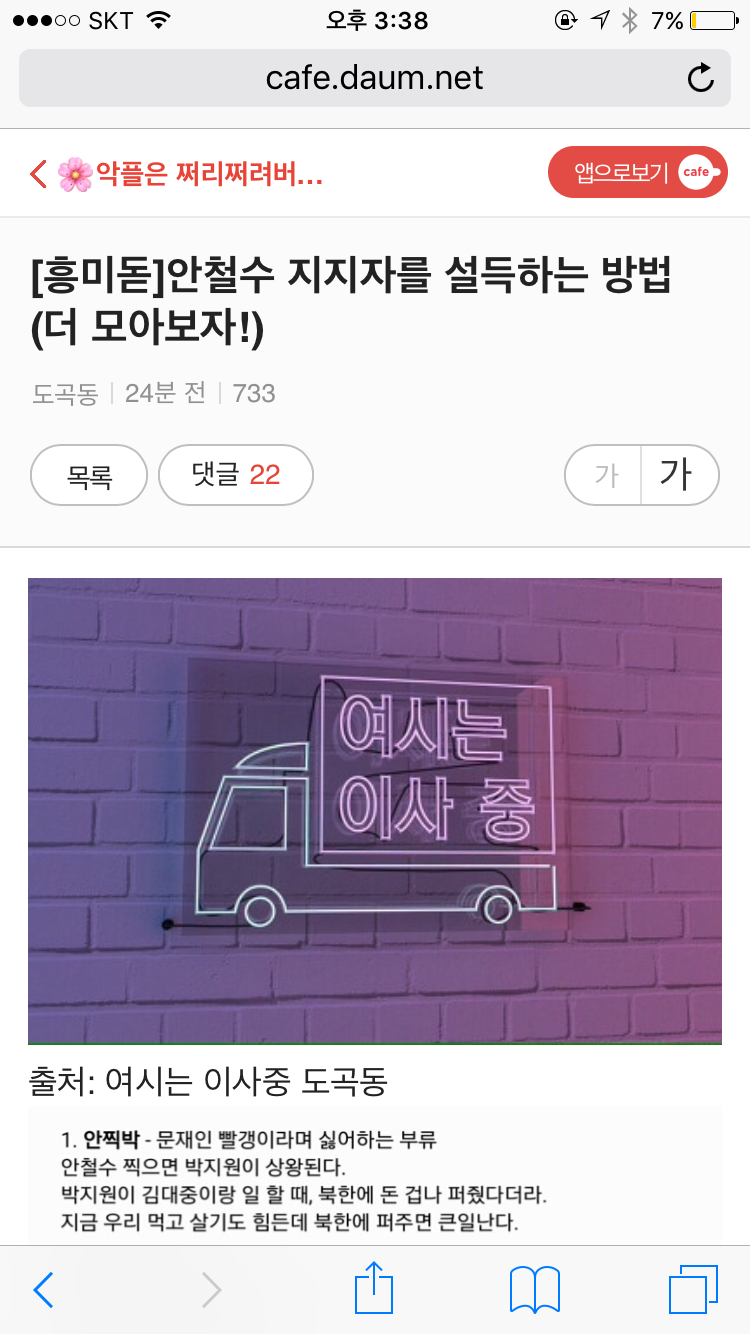Tap the cafe.daum.net address bar
This screenshot has width=750, height=1334.
point(374,78)
